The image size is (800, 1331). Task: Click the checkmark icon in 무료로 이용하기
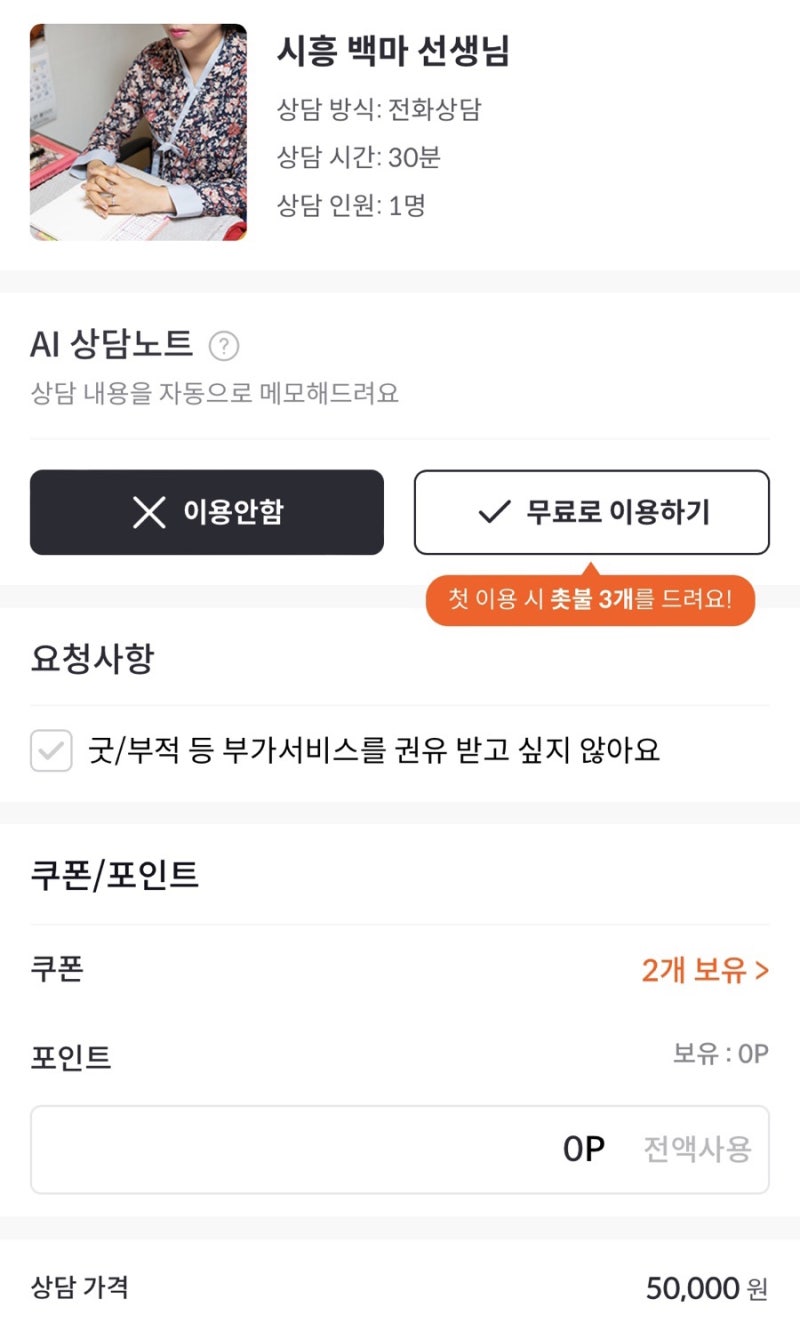492,512
